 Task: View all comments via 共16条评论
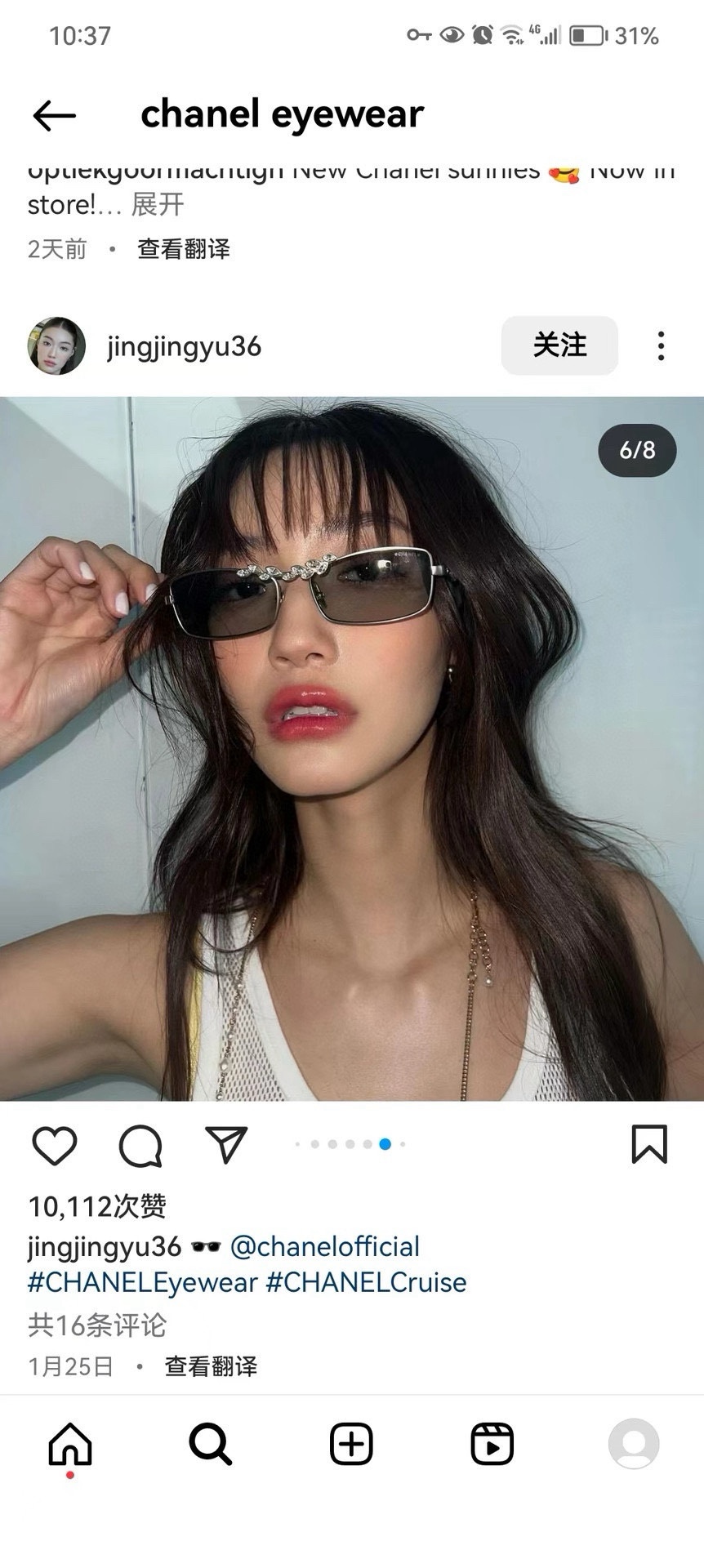pos(95,1325)
